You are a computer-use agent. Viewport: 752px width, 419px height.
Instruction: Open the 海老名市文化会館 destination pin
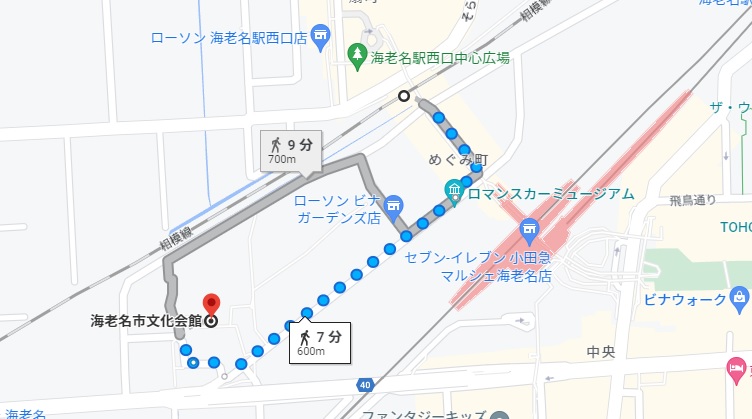click(x=211, y=305)
